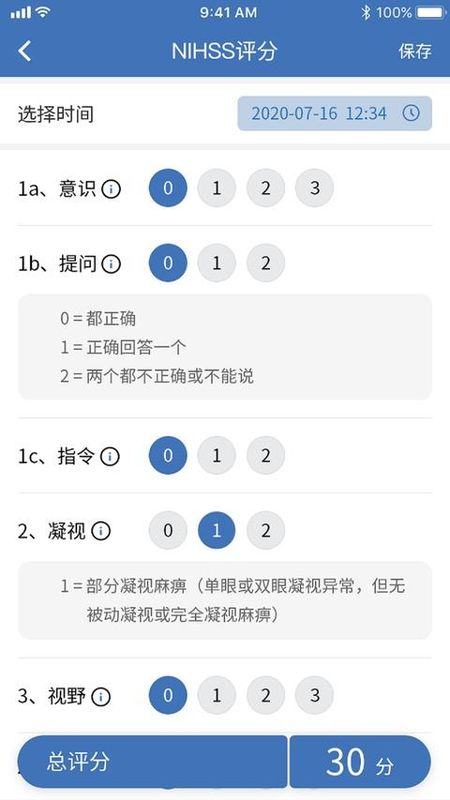Pick score 2 for 3、视野

265,695
